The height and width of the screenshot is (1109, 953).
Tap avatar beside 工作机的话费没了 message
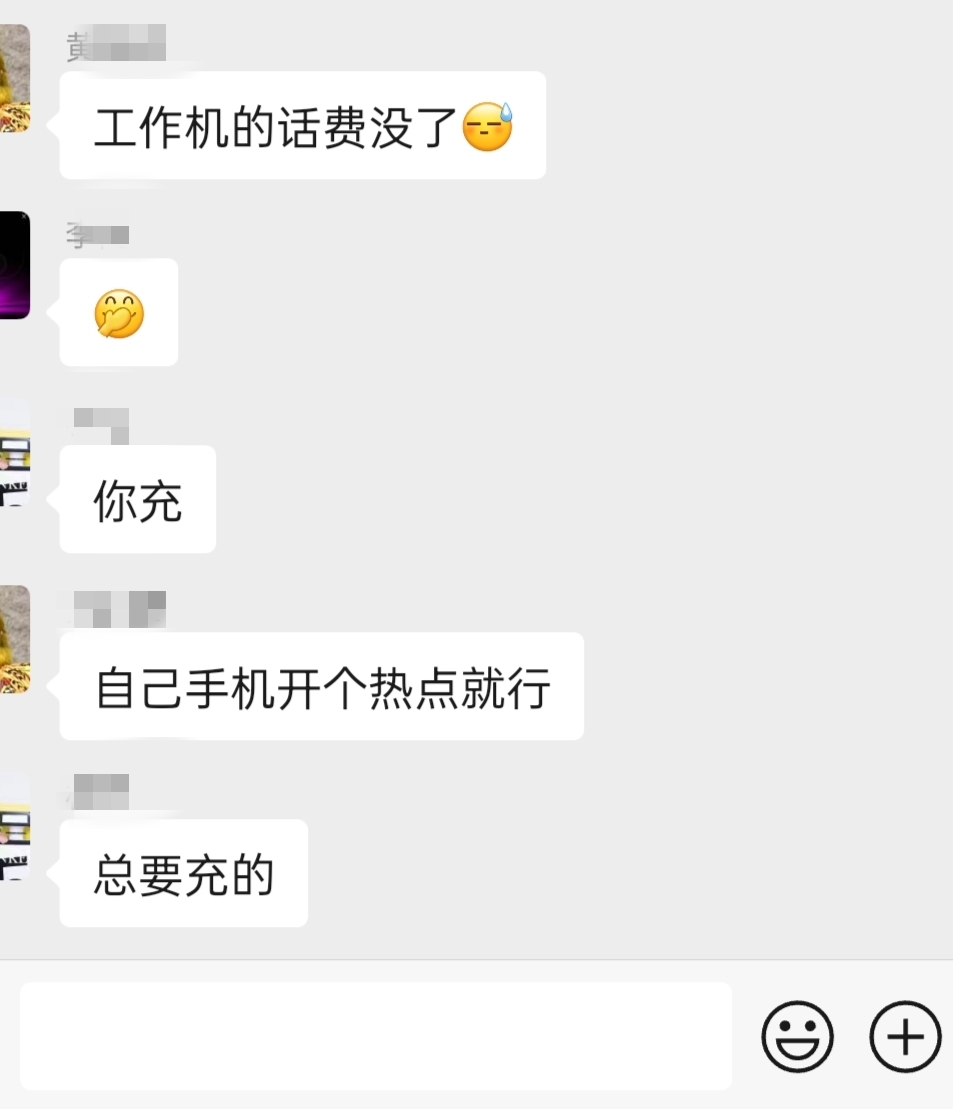point(14,78)
